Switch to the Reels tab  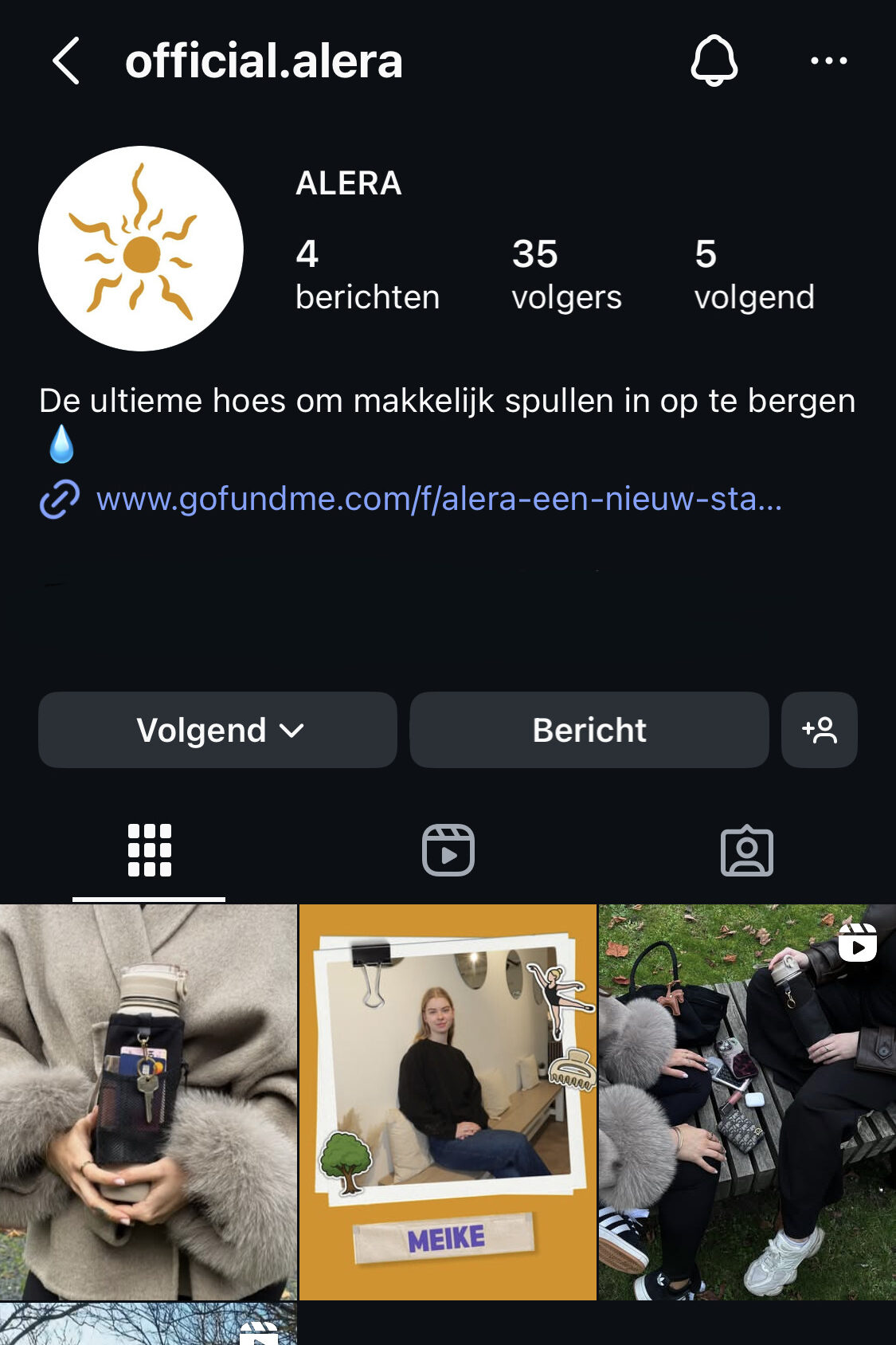pyautogui.click(x=448, y=850)
